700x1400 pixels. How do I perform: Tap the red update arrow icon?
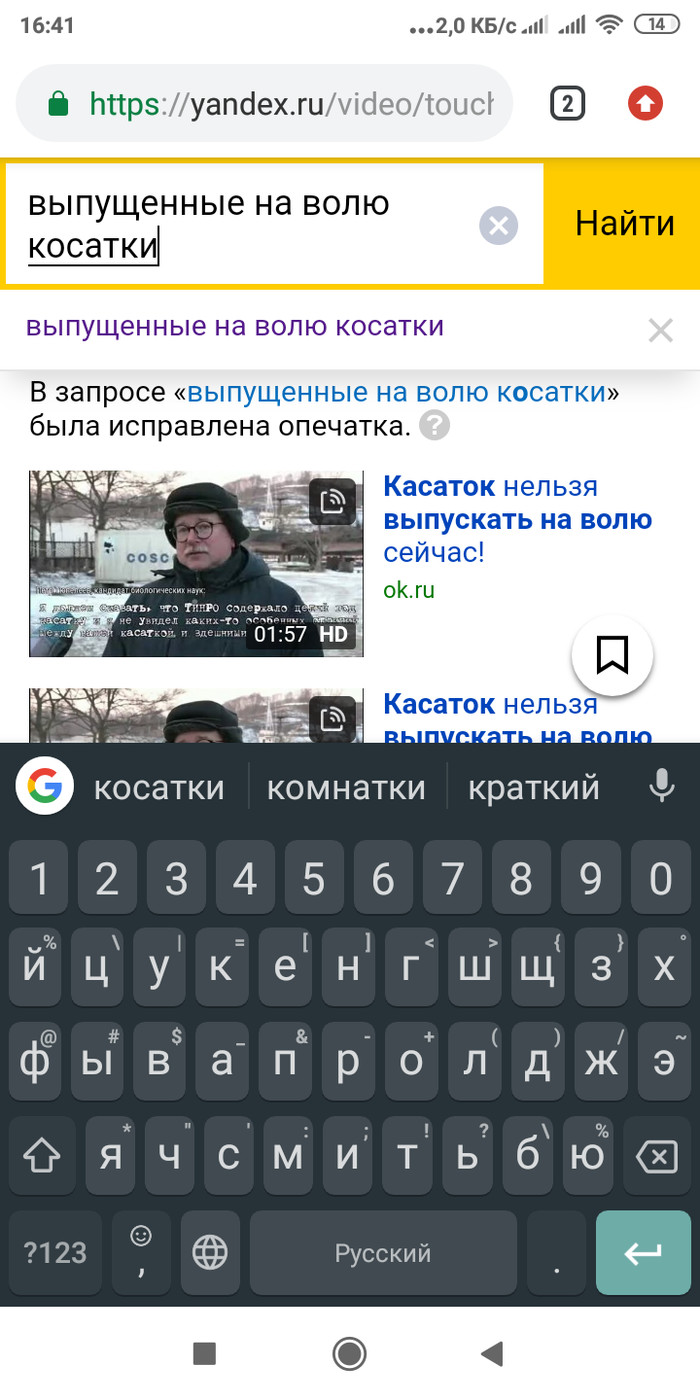645,103
